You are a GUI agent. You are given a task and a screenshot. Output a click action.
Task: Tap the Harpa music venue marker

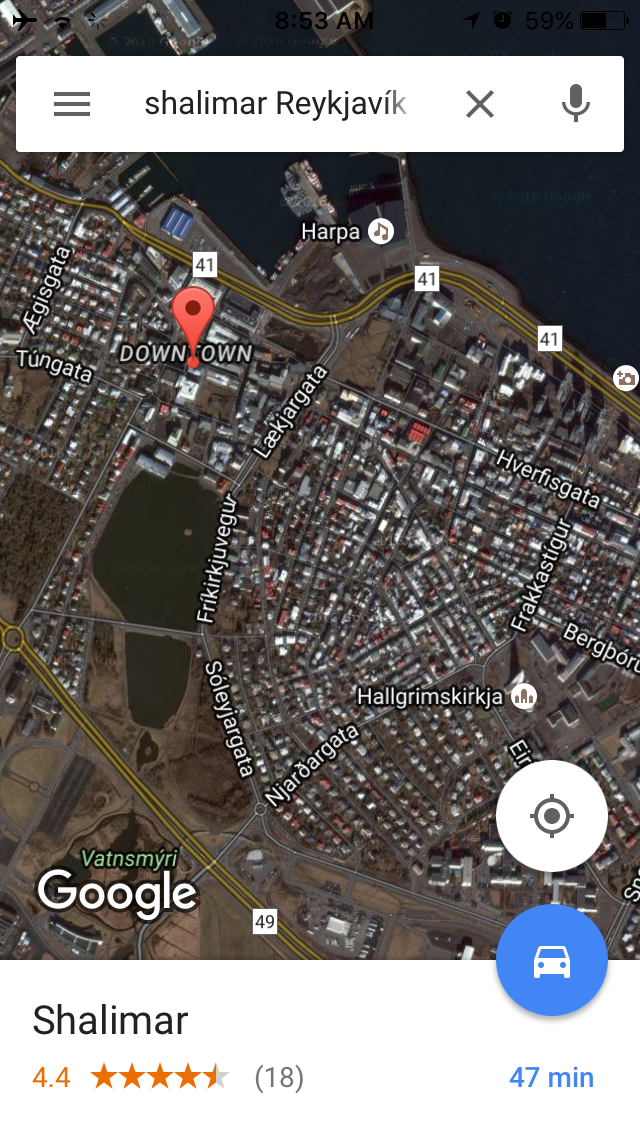tap(381, 232)
